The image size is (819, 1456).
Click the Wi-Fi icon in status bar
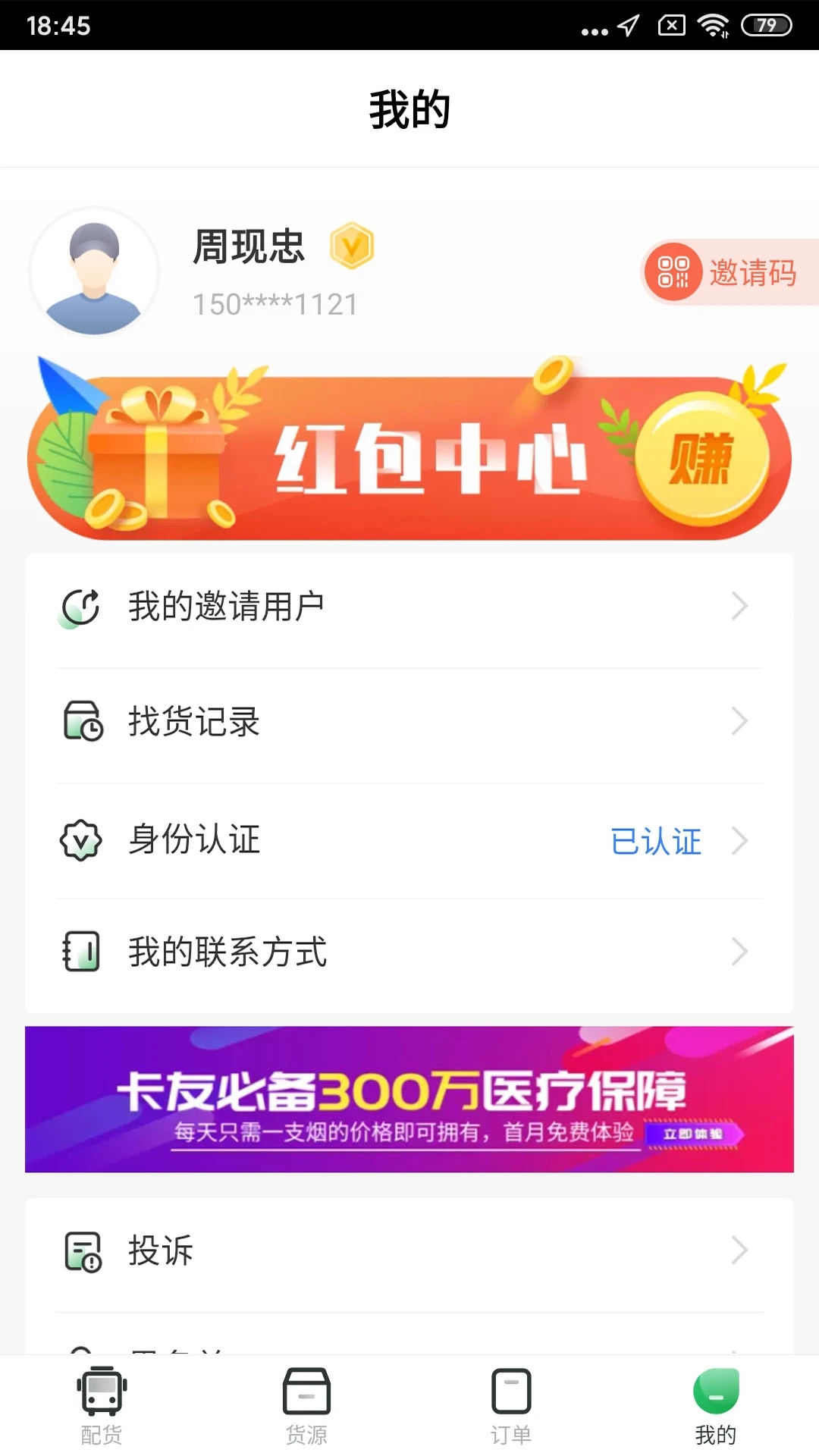(x=713, y=25)
